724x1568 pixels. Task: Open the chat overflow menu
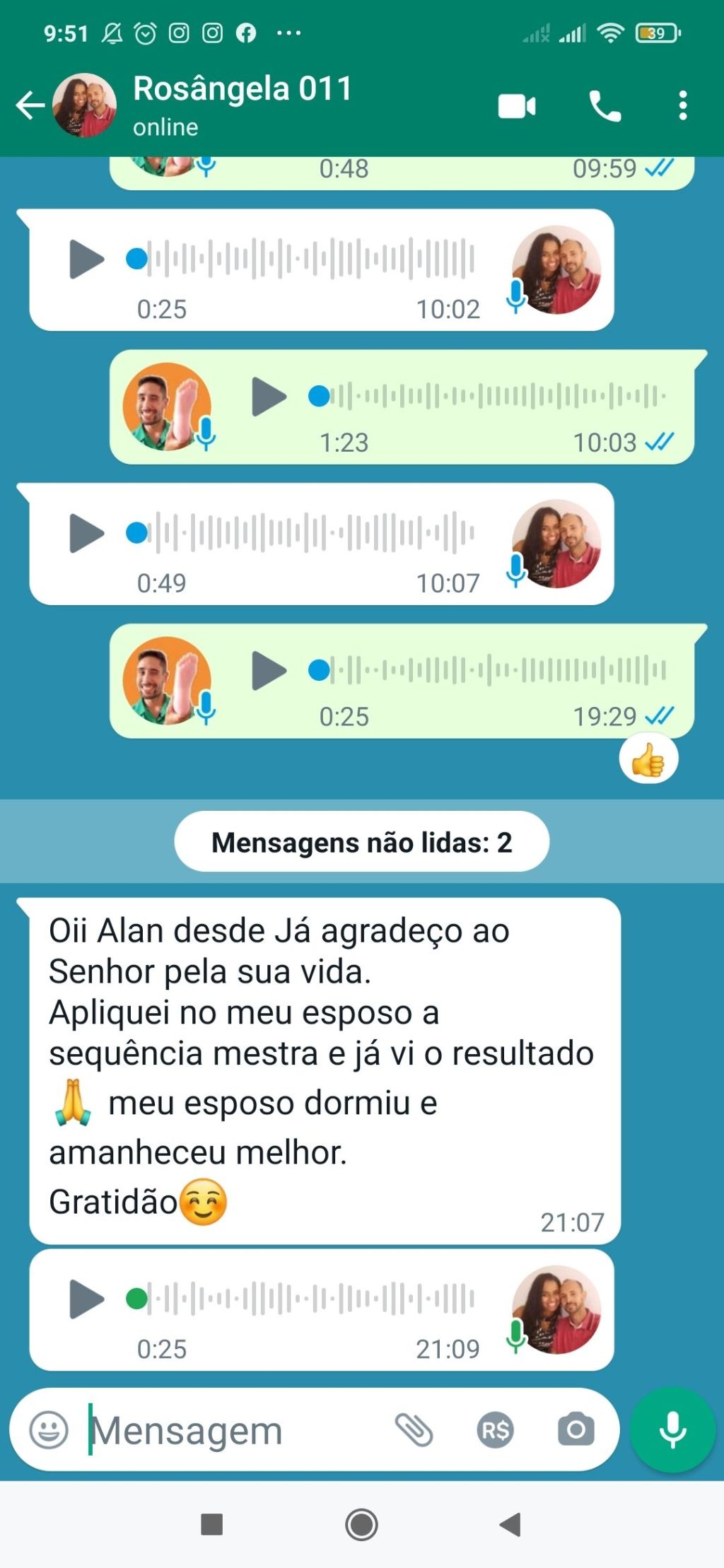[x=682, y=106]
